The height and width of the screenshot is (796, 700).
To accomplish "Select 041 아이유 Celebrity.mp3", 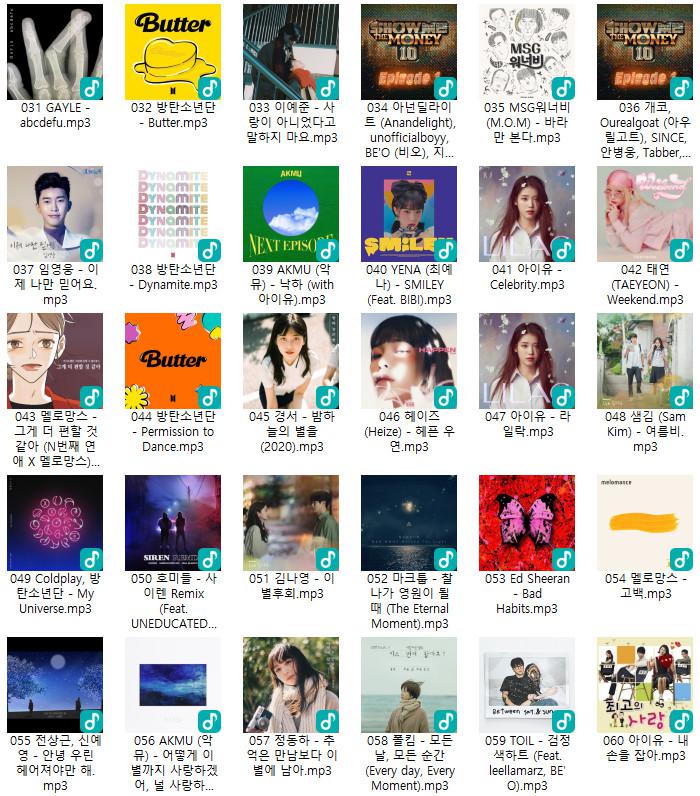I will click(526, 214).
